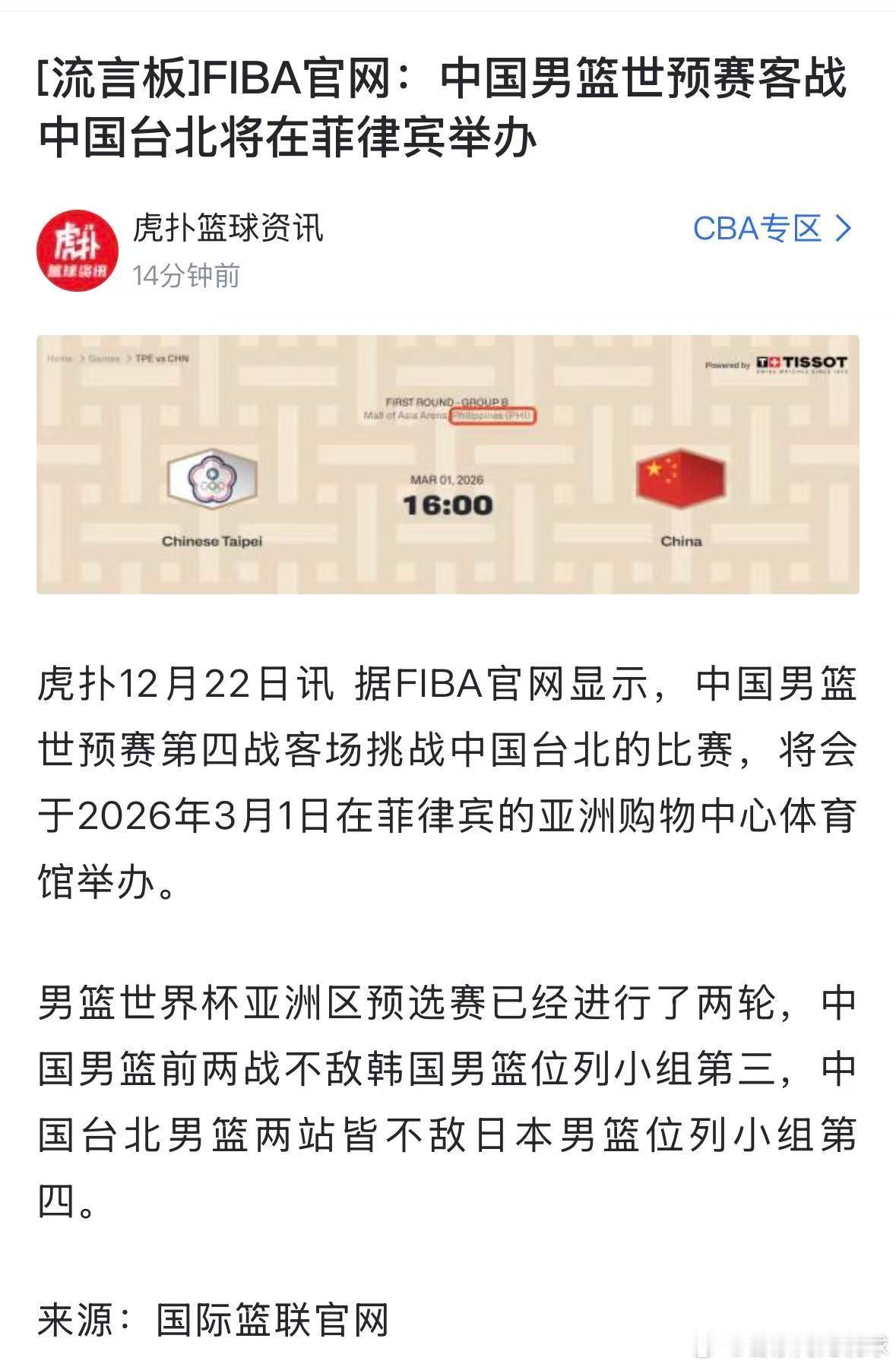Open the embedded FIBA match screenshot
Viewport: 896px width, 1367px height.
[448, 466]
